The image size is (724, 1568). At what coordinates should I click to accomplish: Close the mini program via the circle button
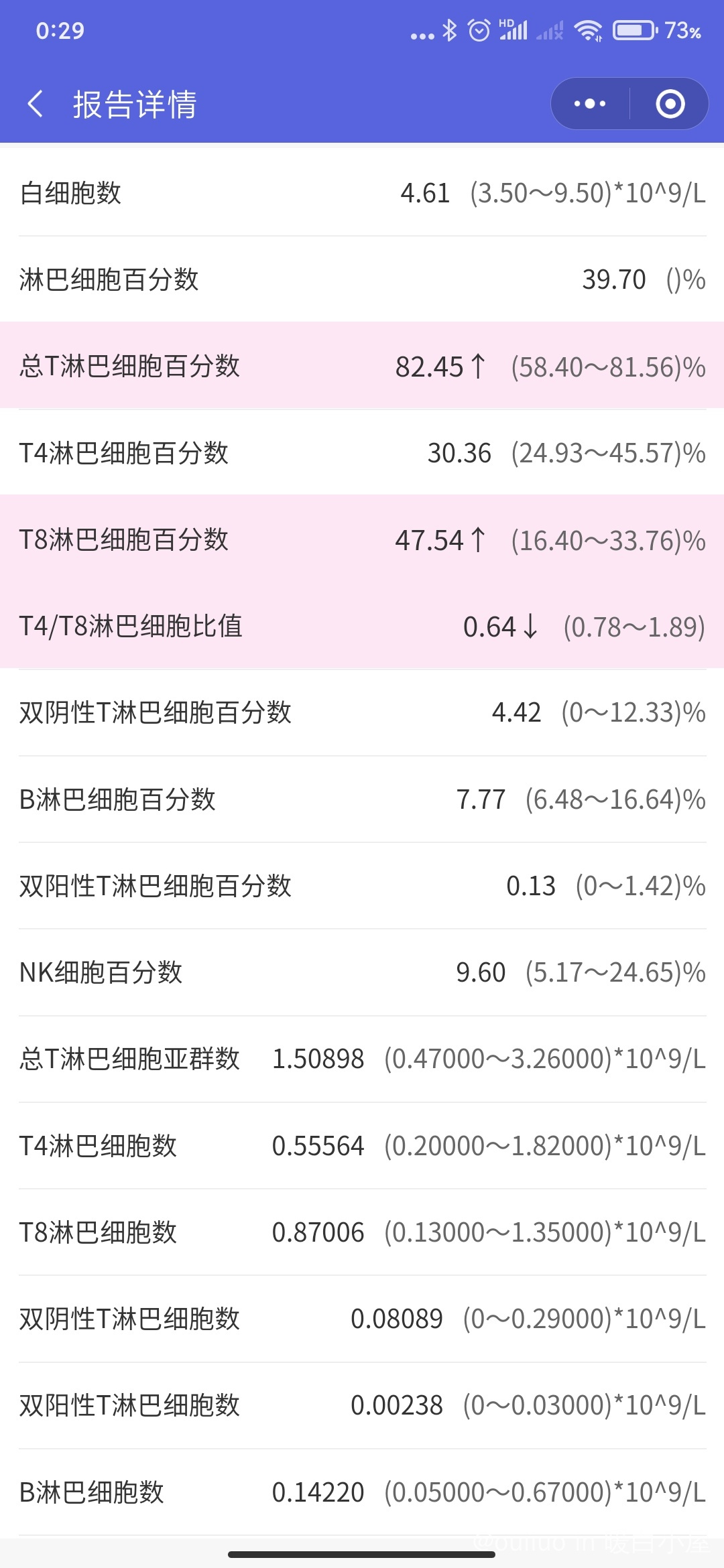click(670, 104)
